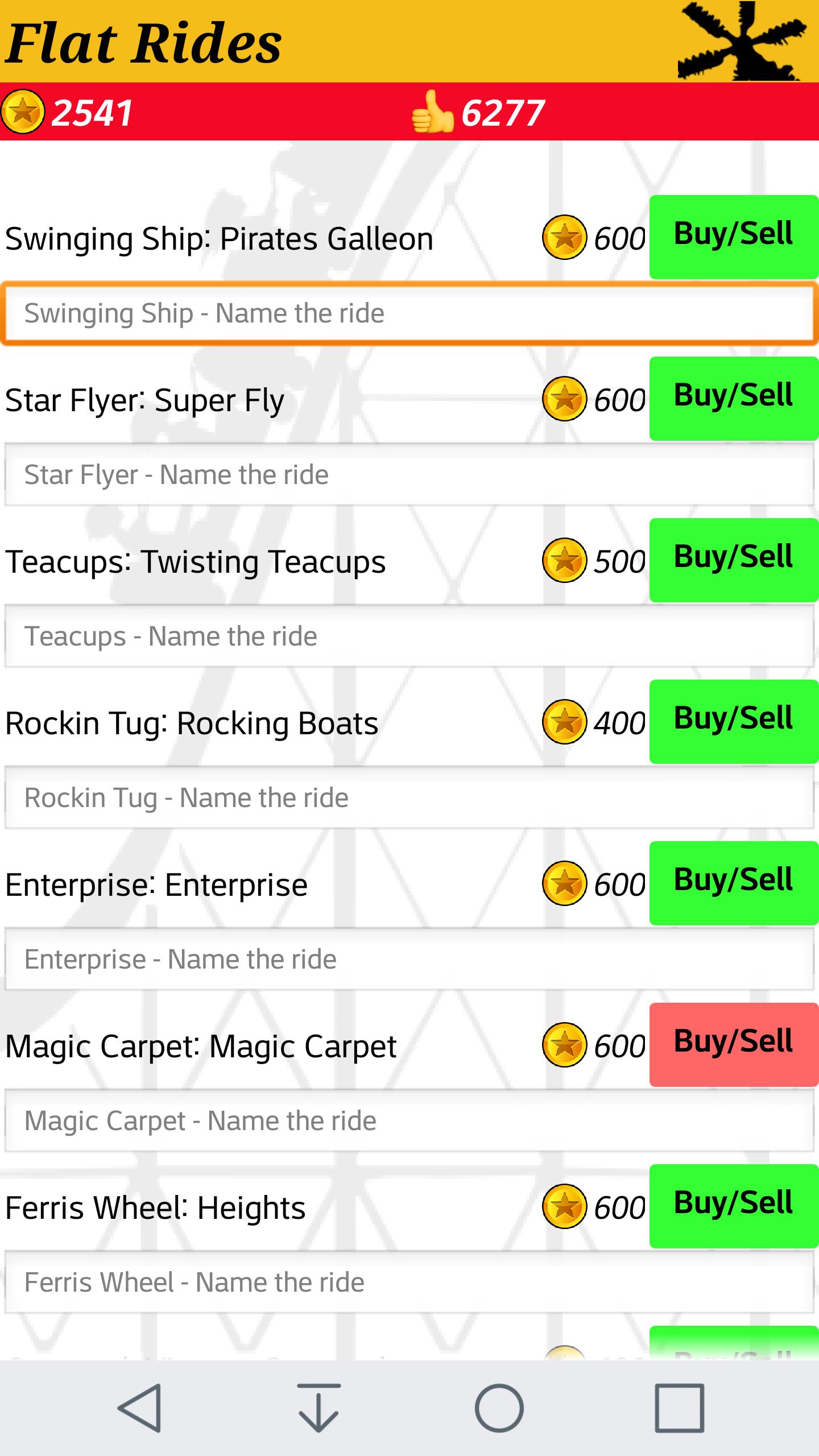Viewport: 819px width, 1456px height.
Task: Buy the Swinging Ship: Pirates Galleon ride
Action: [x=733, y=235]
